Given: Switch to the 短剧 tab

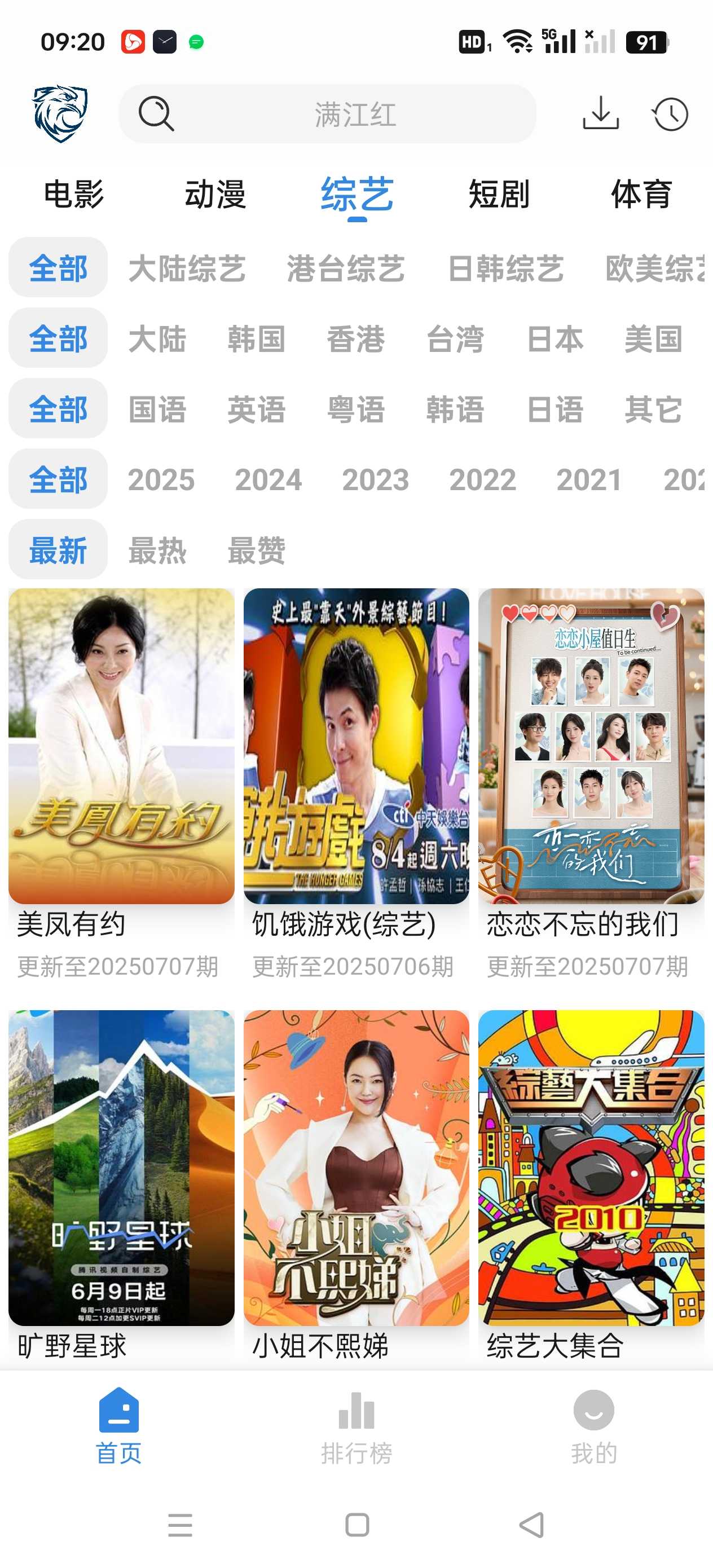Looking at the screenshot, I should click(499, 195).
